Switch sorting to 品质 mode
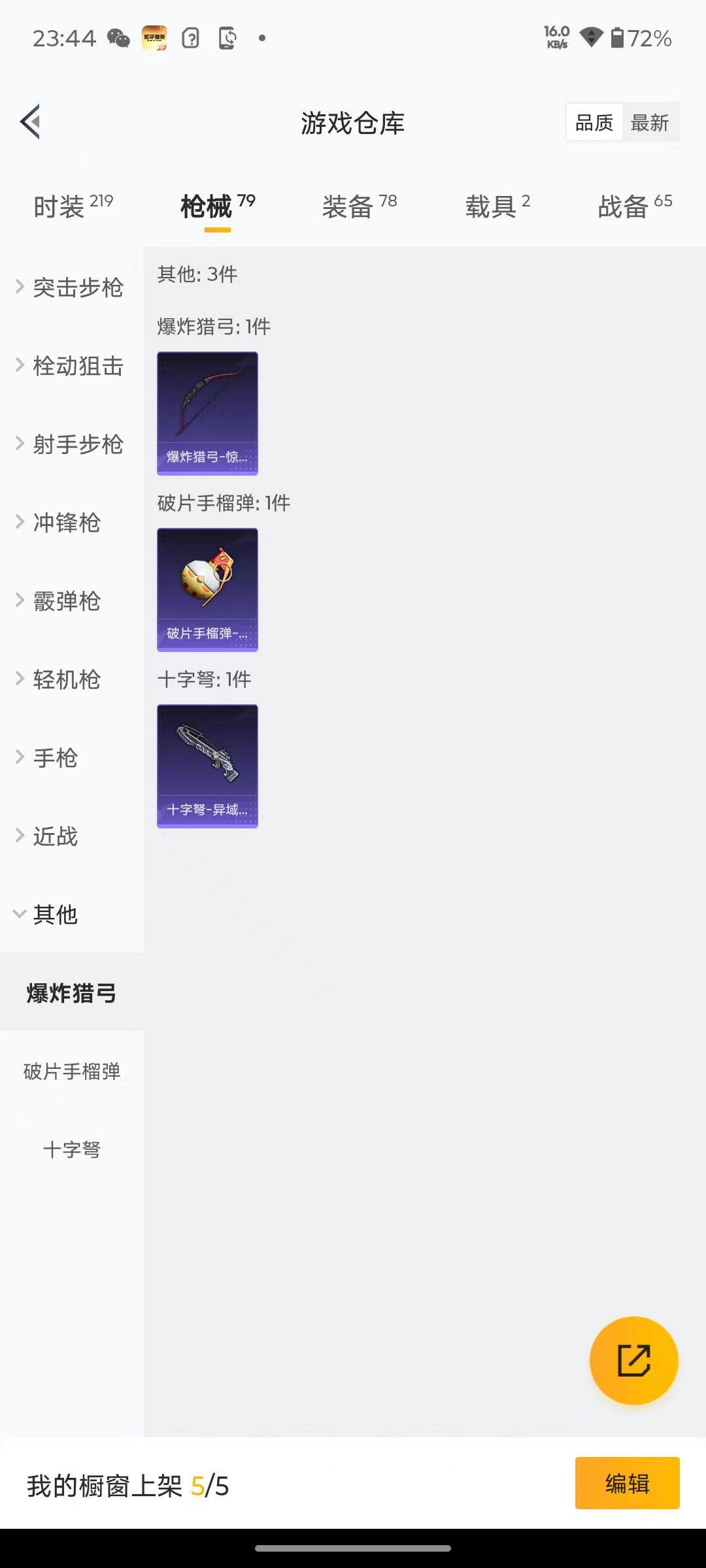This screenshot has height=1568, width=706. click(x=594, y=122)
